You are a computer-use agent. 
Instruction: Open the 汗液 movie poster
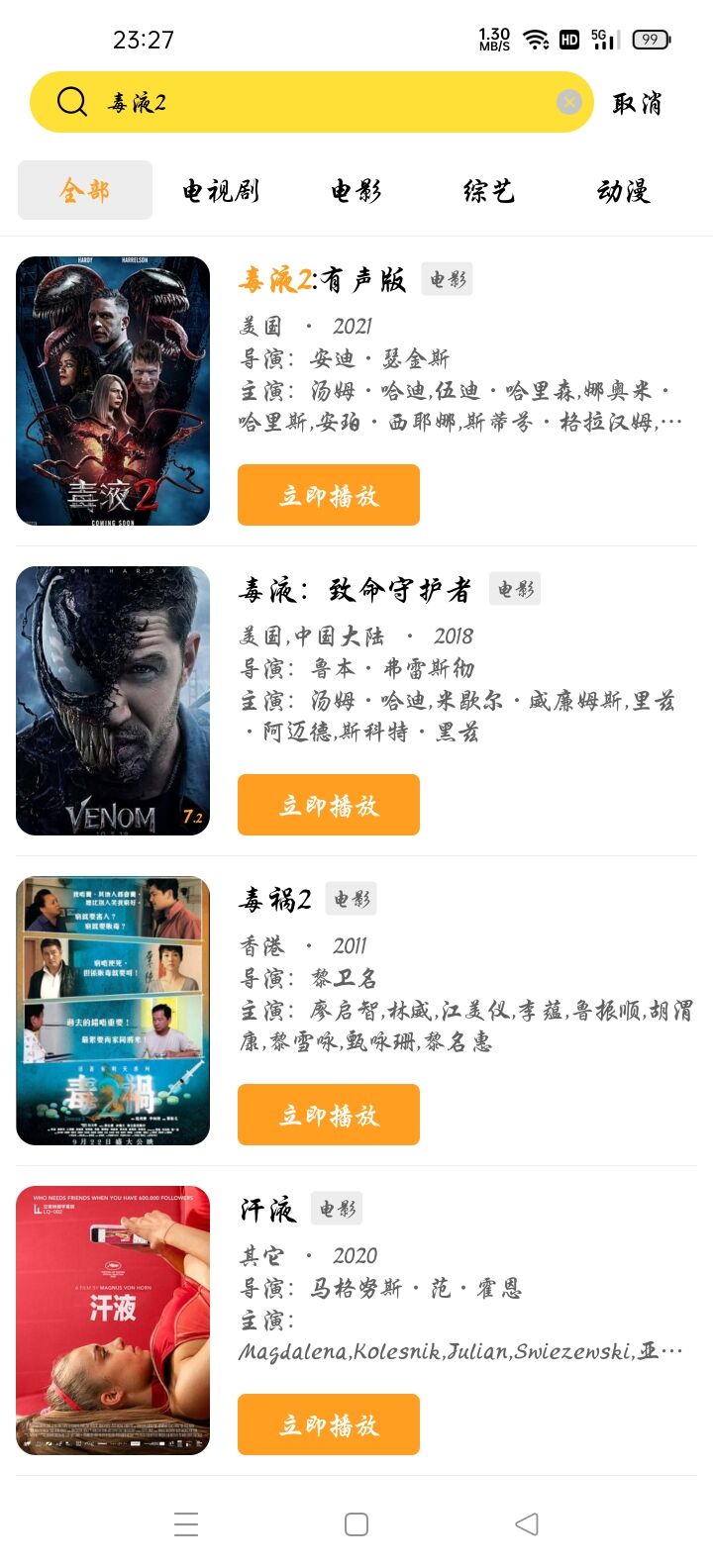coord(113,1321)
